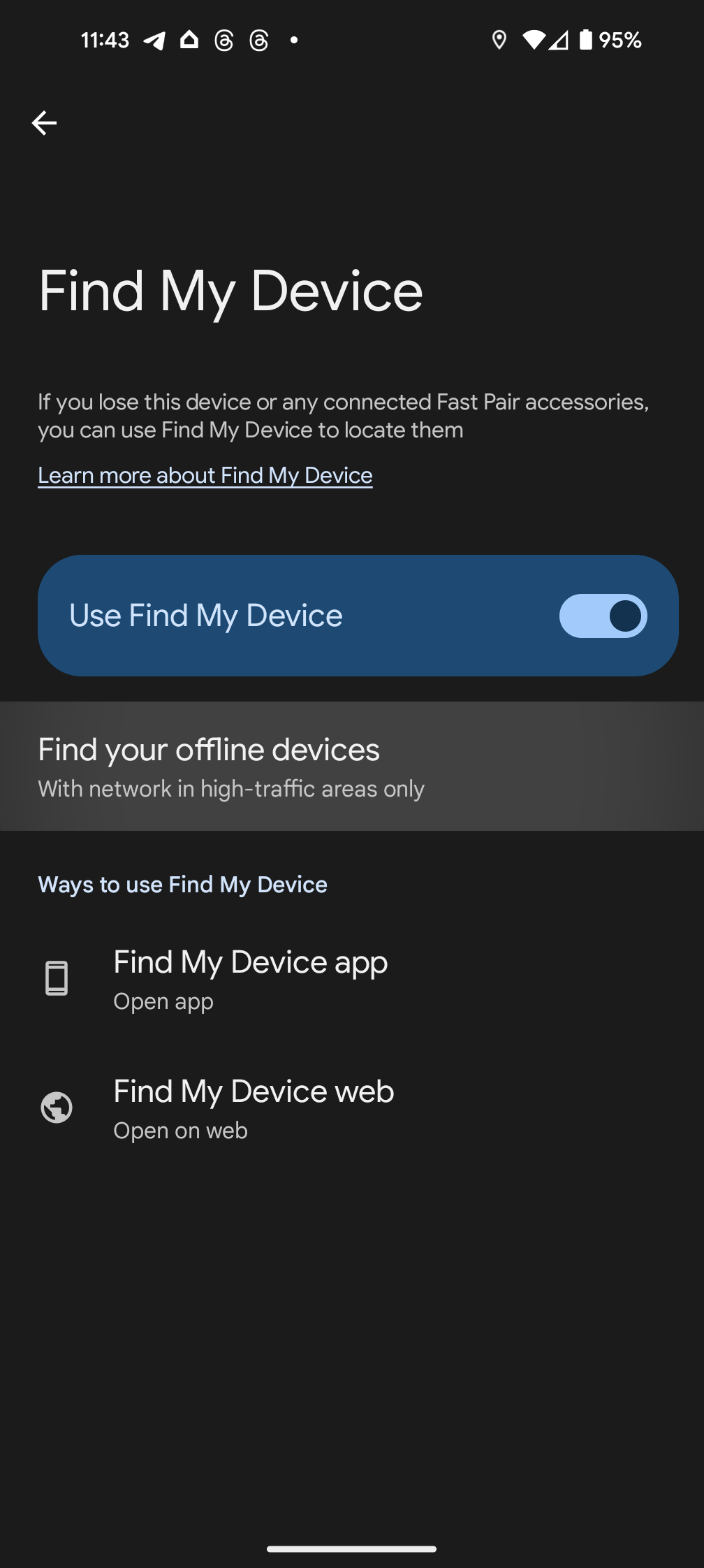Screen dimensions: 704x1568
Task: Tap Open app under Find My Device app
Action: coord(163,1001)
